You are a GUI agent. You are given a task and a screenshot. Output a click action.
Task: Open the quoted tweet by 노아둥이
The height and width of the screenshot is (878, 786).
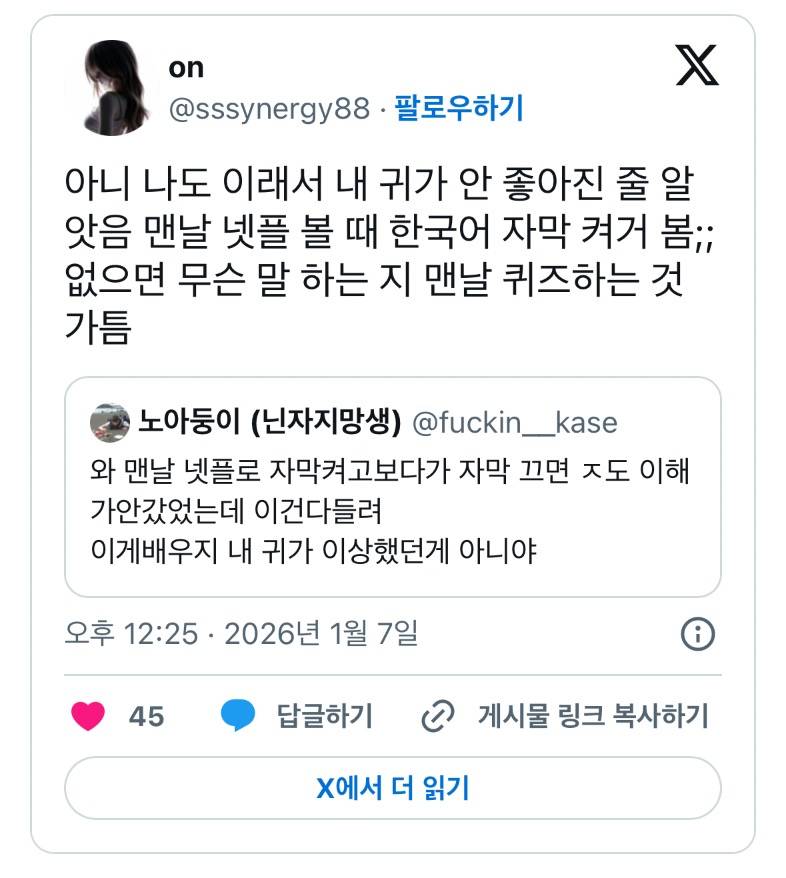[393, 485]
